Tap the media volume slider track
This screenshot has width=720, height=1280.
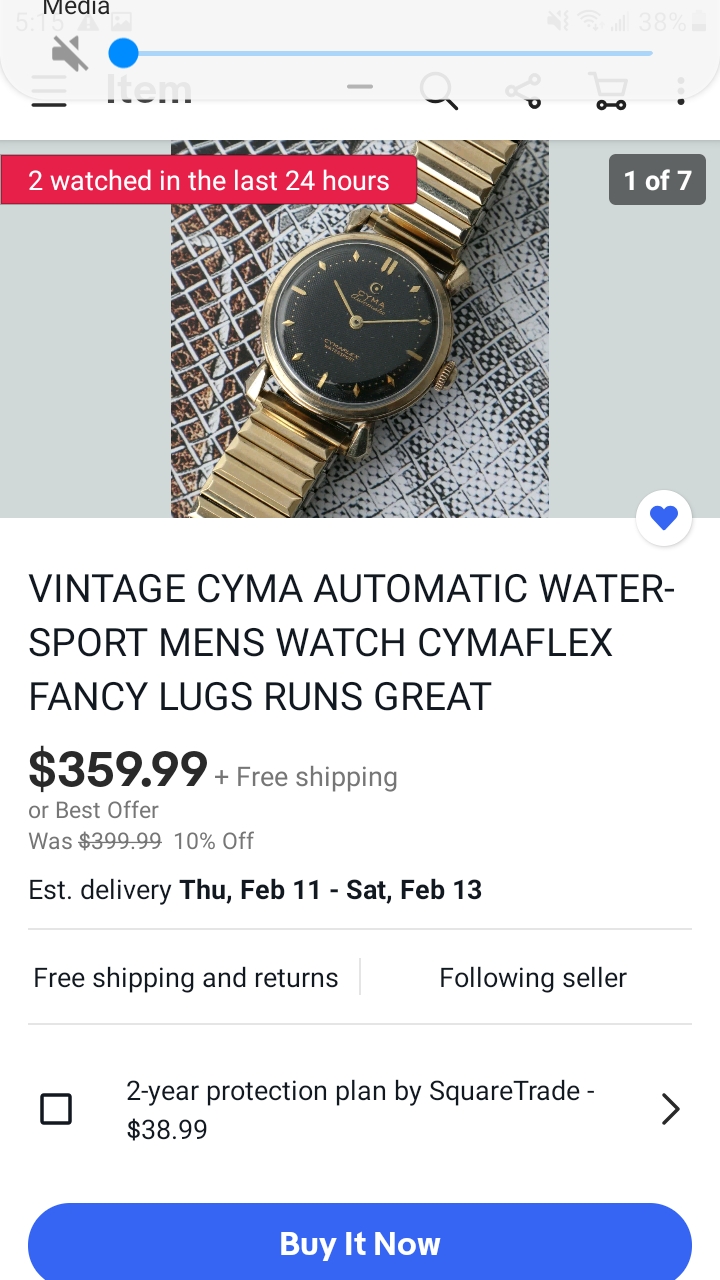[x=400, y=53]
